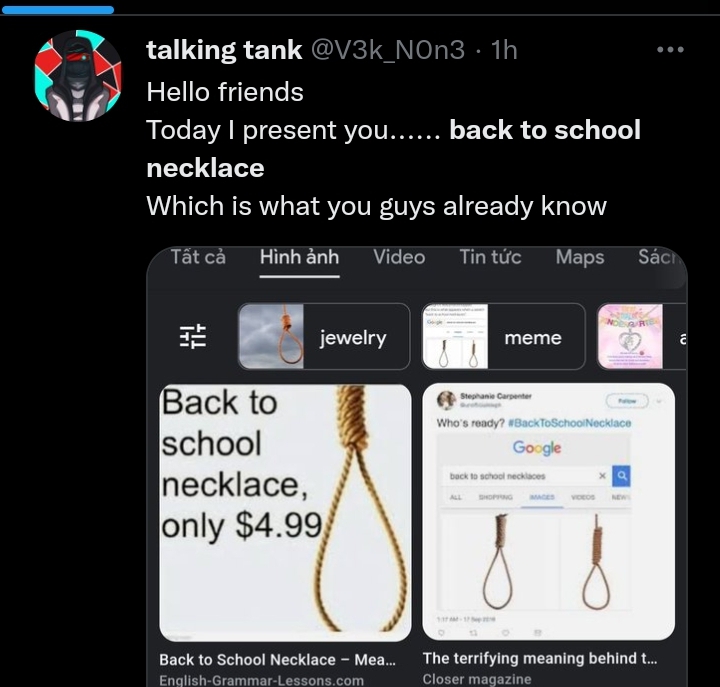Open talking tank's profile avatar

coord(78,76)
